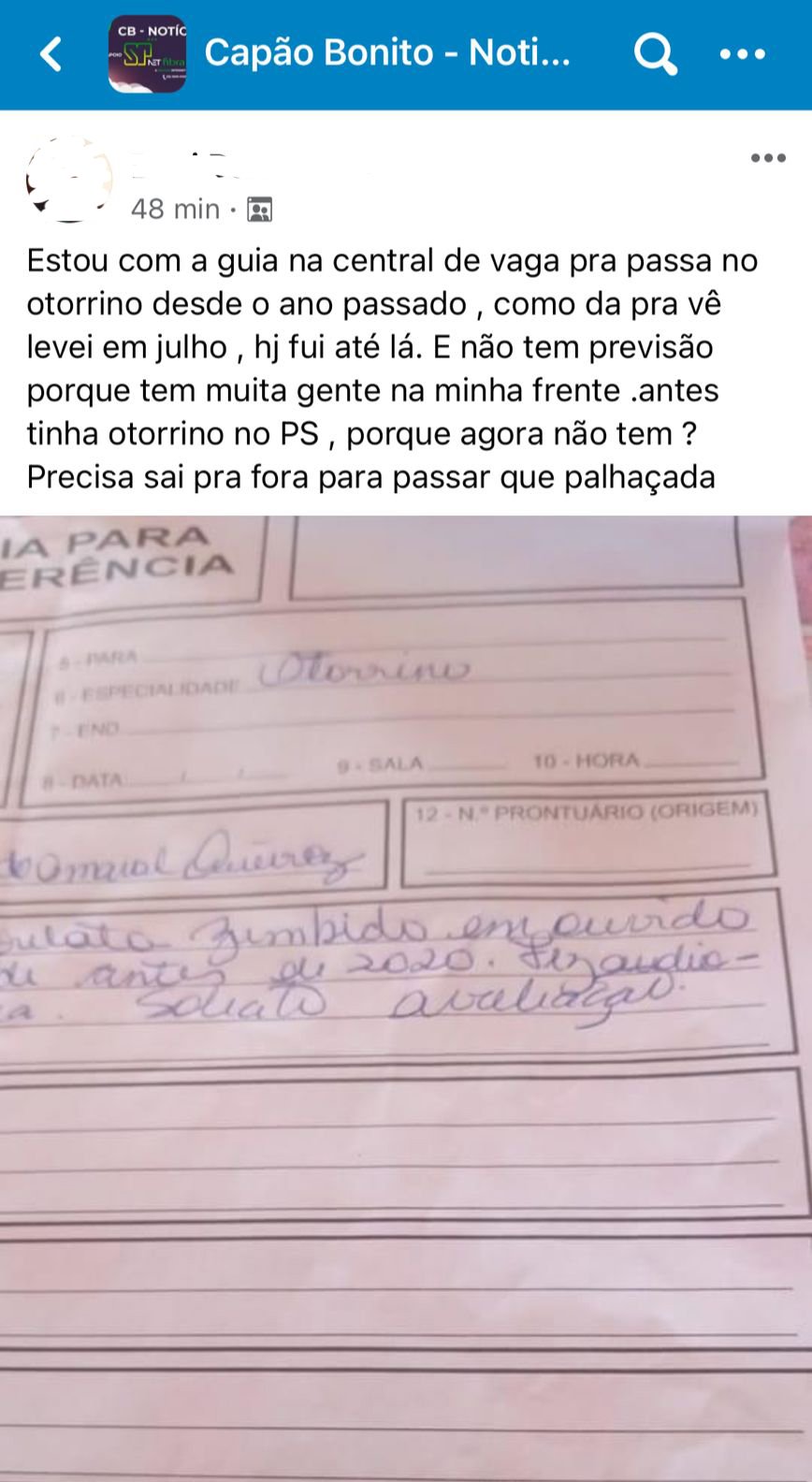Open the referral form photo in the post
Image resolution: width=812 pixels, height=1482 pixels.
click(x=406, y=997)
